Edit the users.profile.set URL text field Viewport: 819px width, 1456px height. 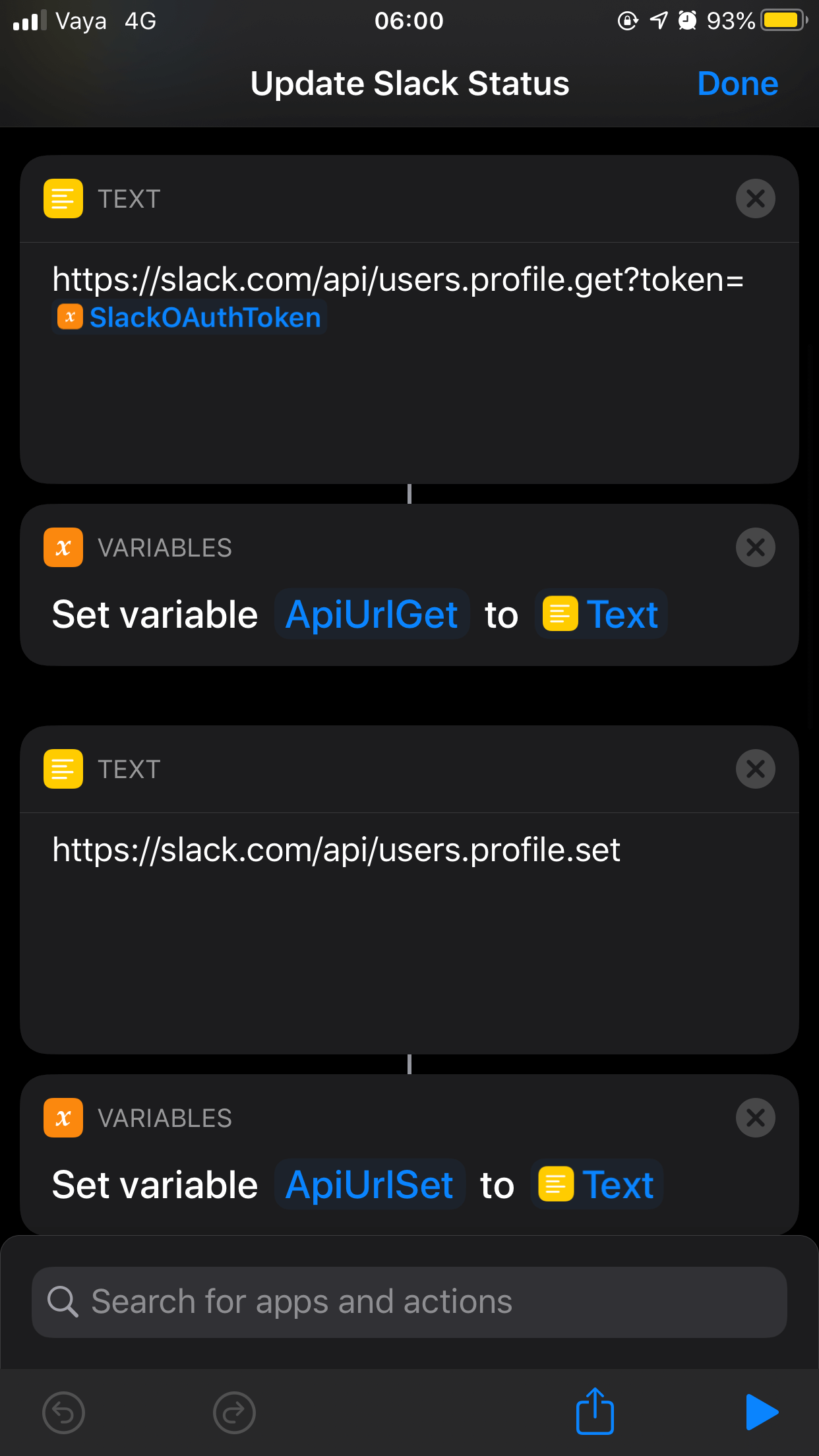[x=409, y=923]
